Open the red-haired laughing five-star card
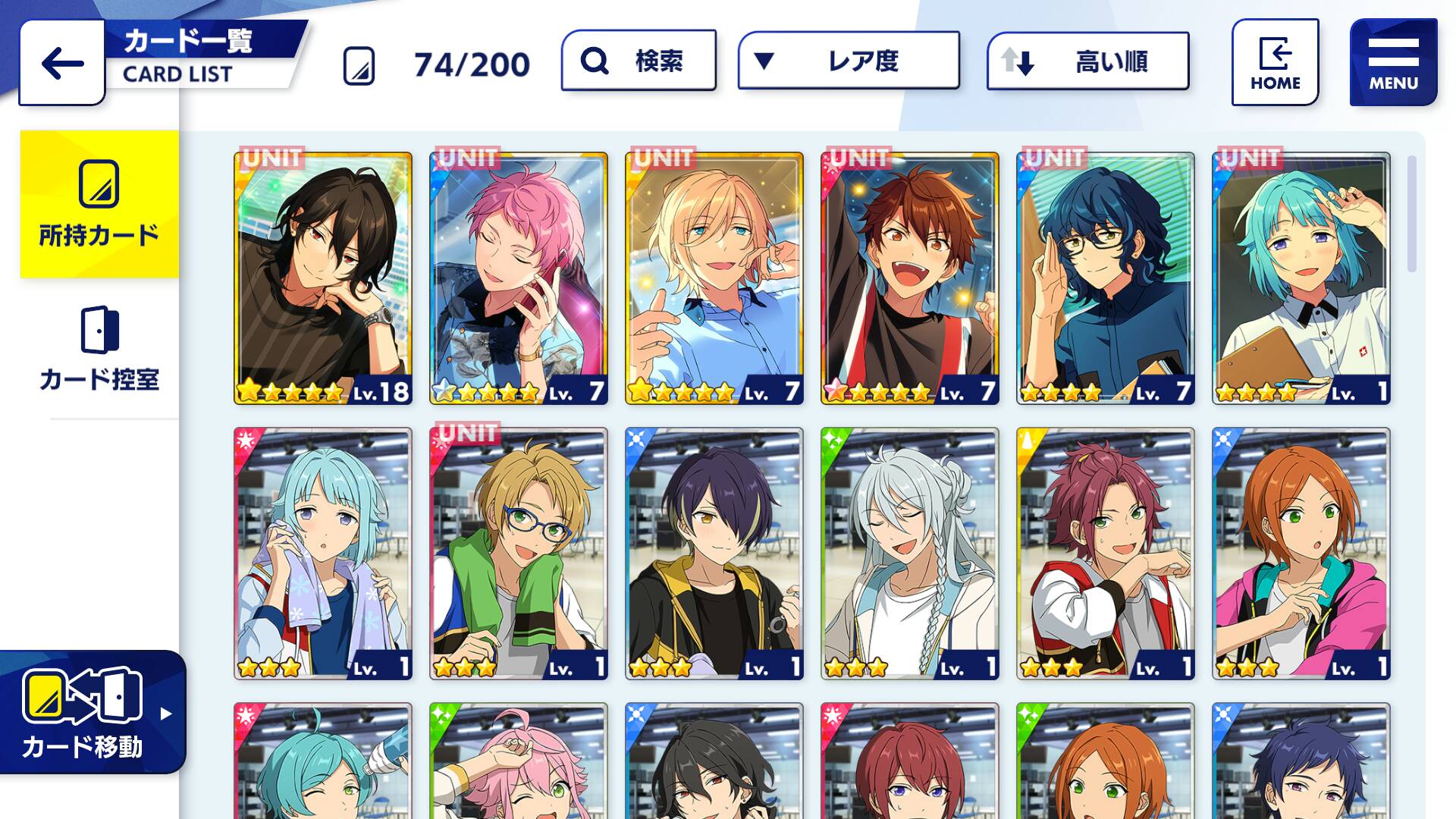 (909, 278)
